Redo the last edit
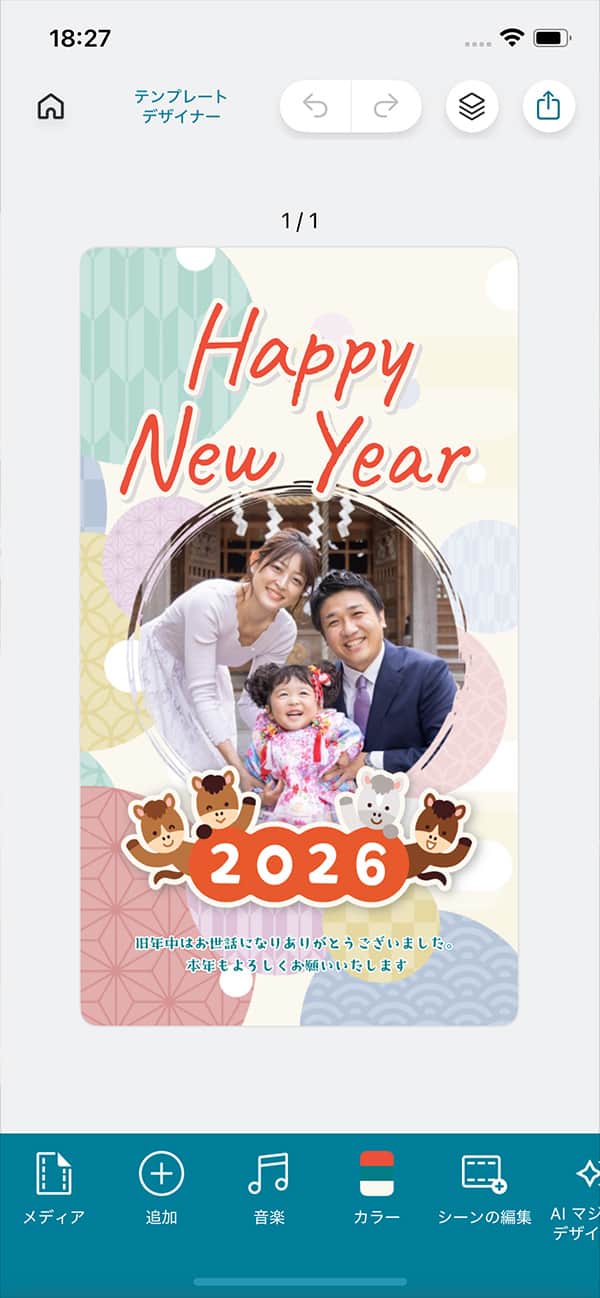600x1298 pixels. click(x=386, y=106)
